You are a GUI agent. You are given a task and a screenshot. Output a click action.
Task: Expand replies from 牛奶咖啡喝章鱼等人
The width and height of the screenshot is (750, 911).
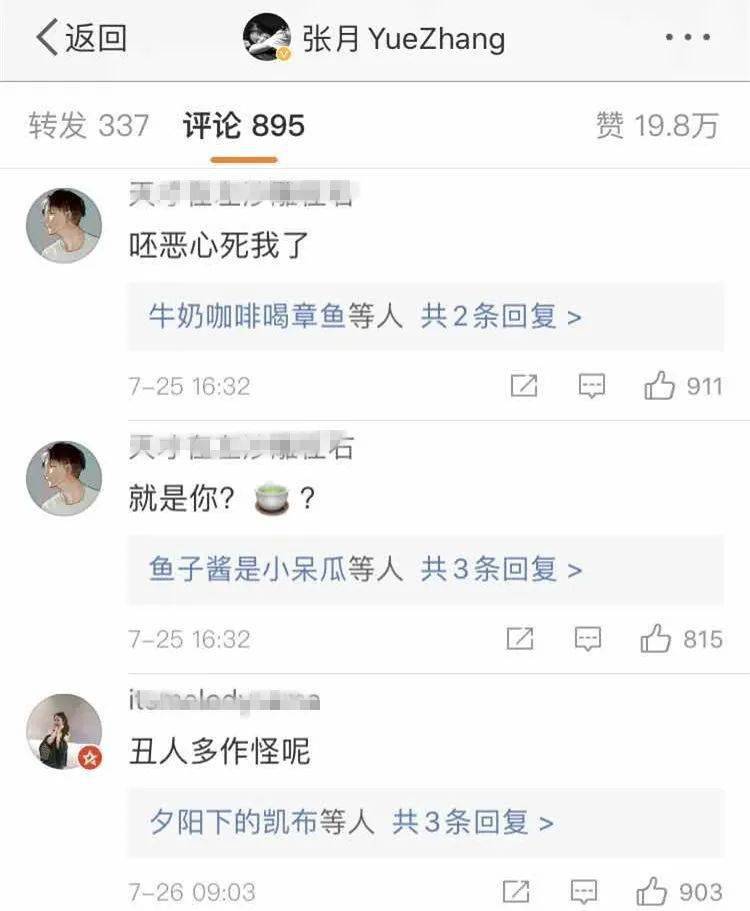pos(365,317)
